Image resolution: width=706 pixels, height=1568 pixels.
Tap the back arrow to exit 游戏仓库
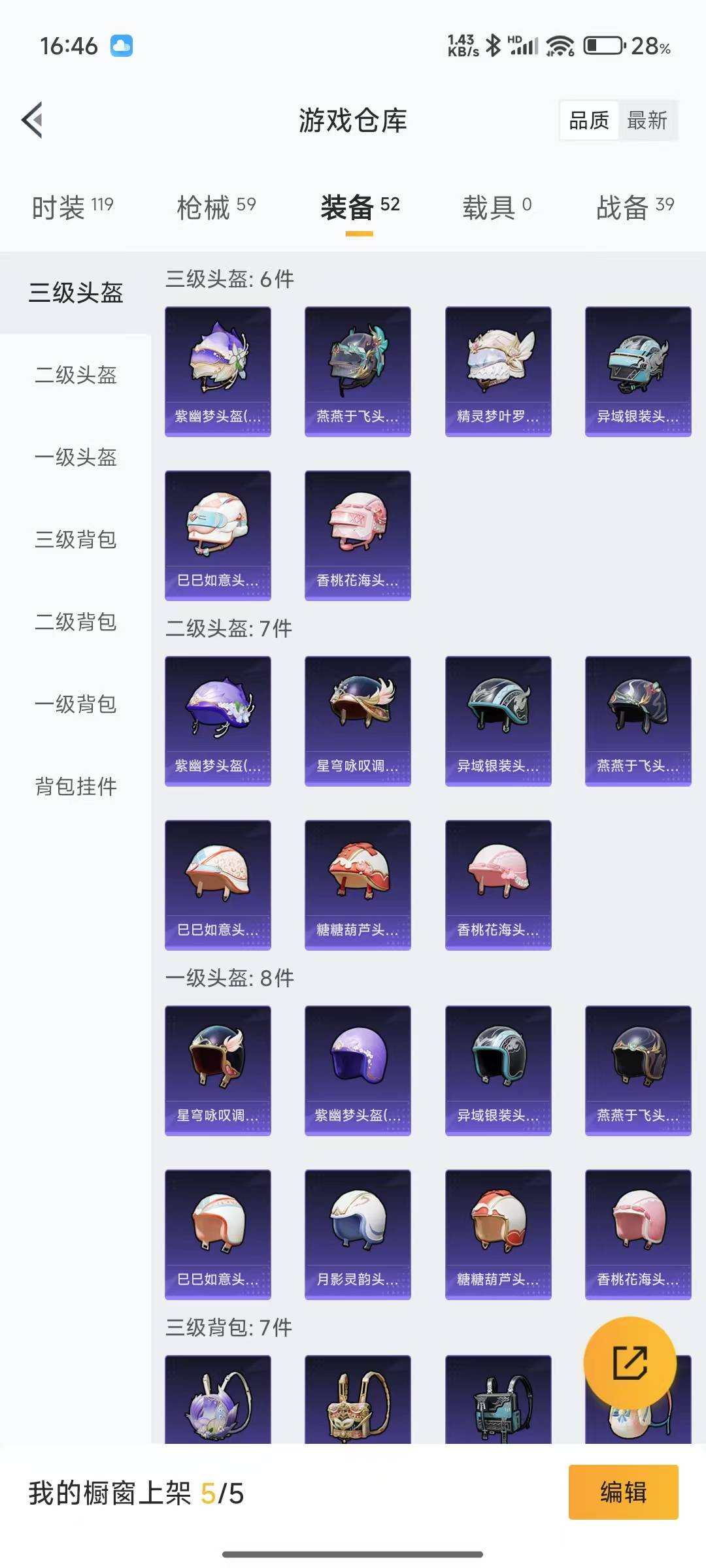tap(33, 119)
